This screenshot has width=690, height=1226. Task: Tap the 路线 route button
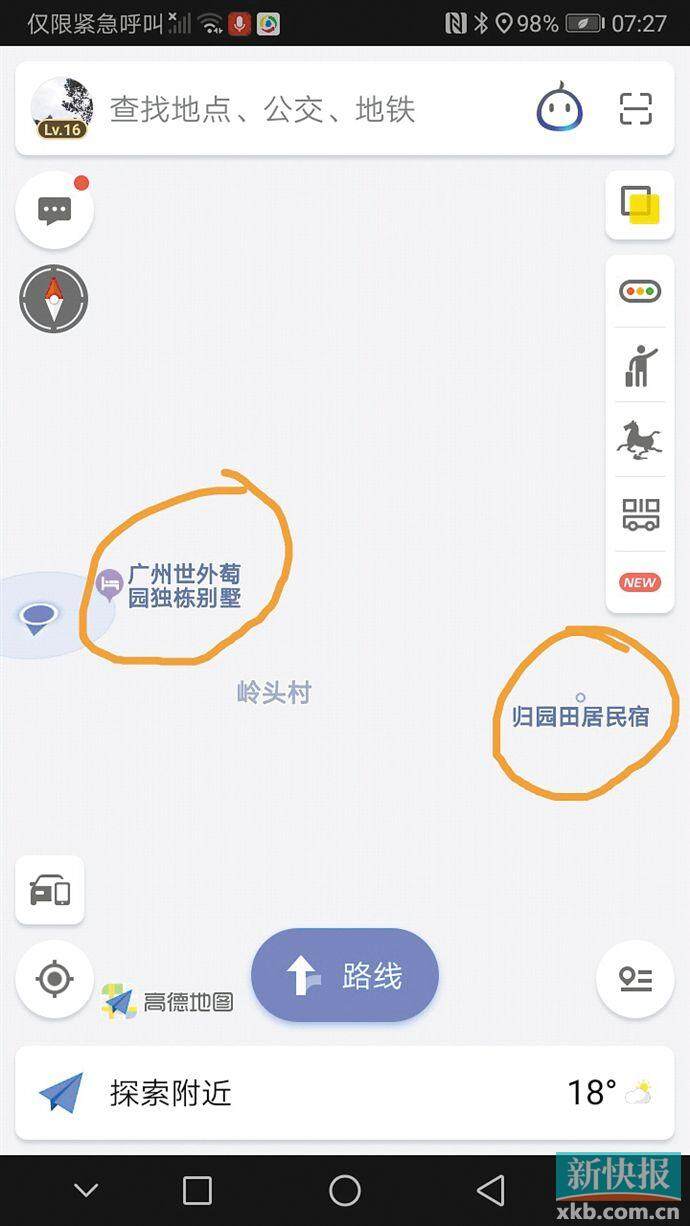coord(345,976)
